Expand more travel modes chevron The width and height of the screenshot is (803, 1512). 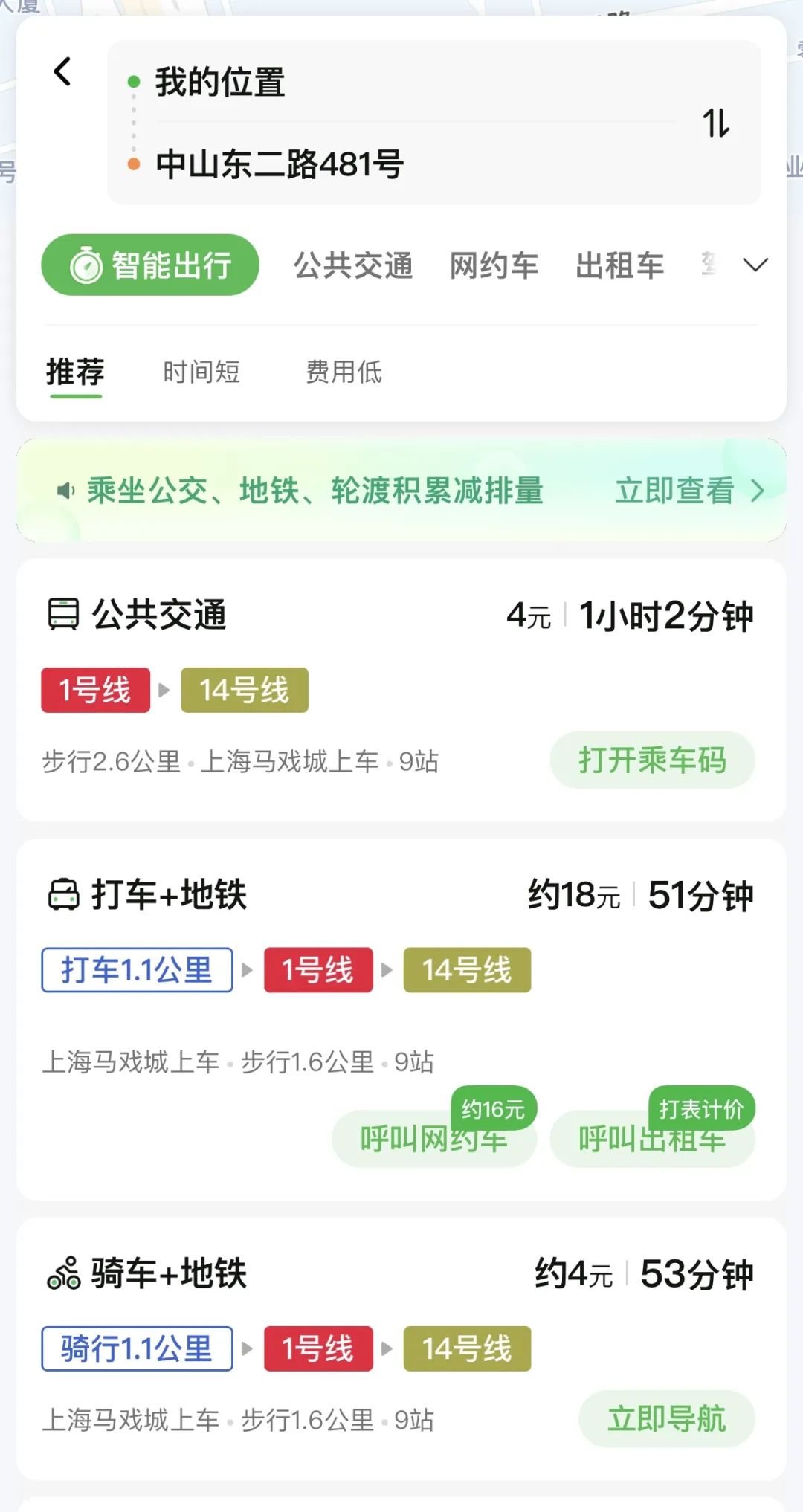[x=755, y=265]
